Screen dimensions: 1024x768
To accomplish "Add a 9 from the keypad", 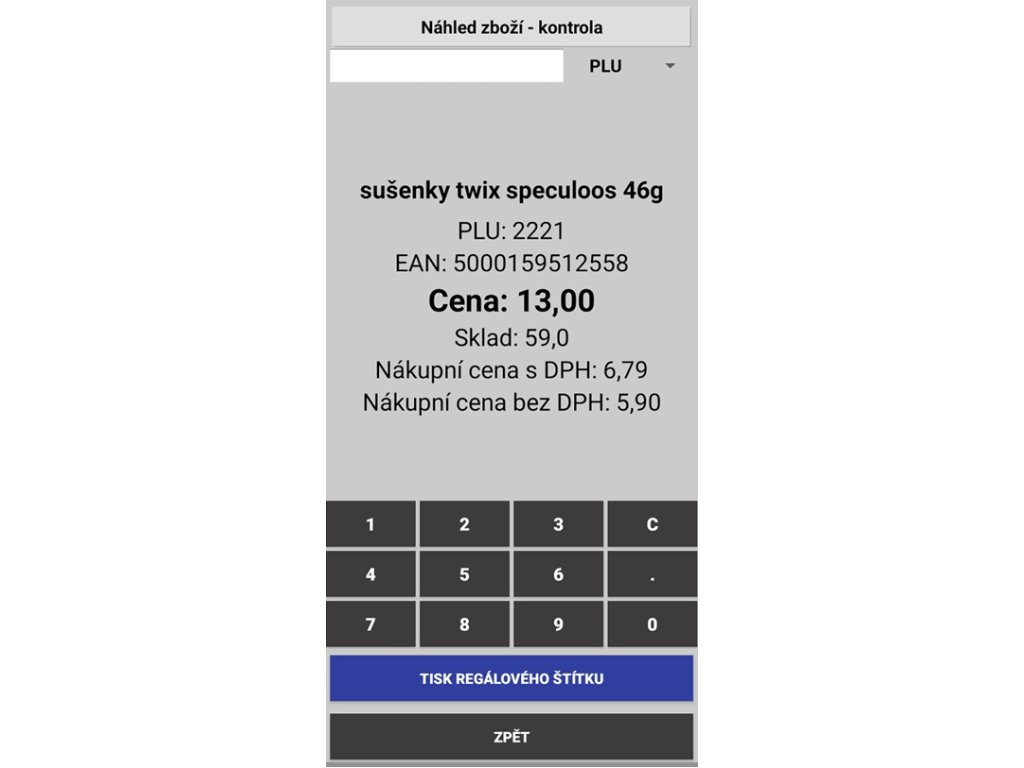I will pyautogui.click(x=558, y=624).
